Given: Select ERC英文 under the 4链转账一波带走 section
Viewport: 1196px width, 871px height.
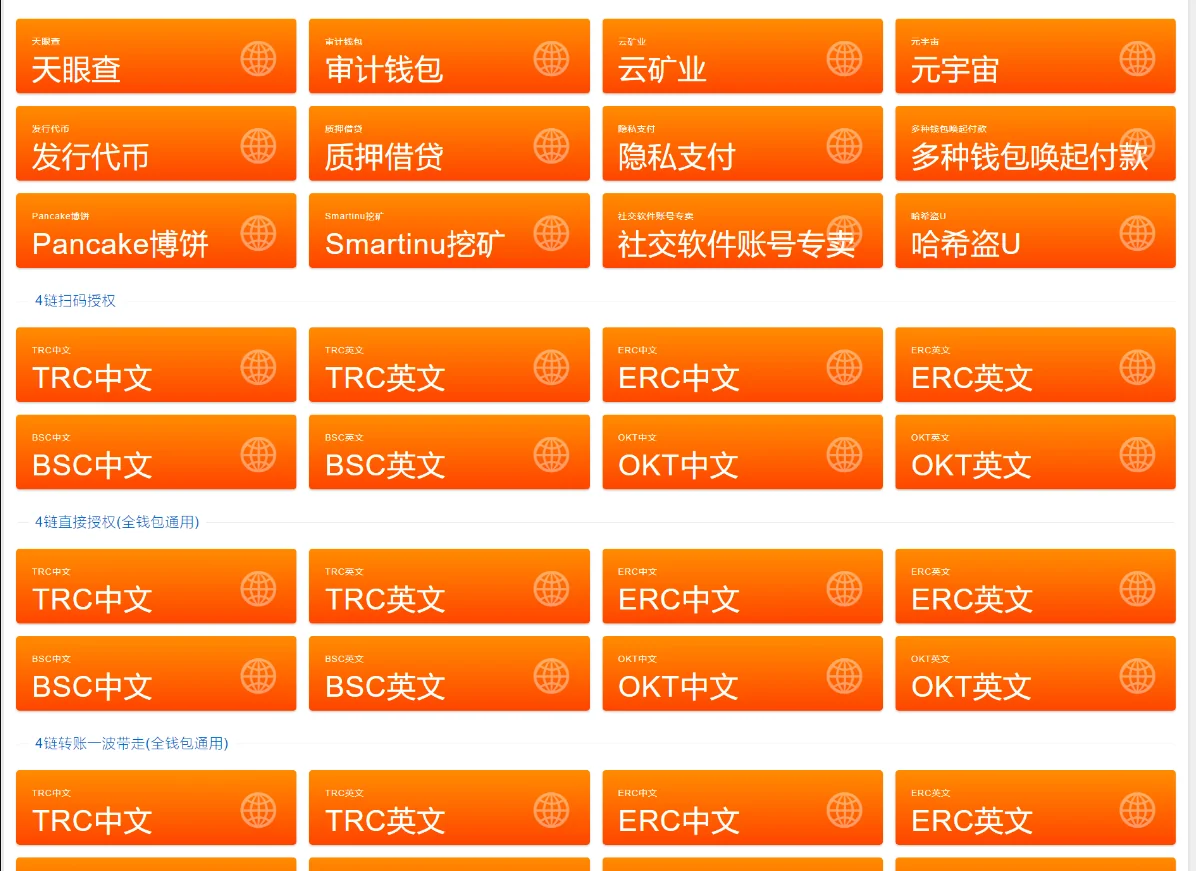Looking at the screenshot, I should [1035, 808].
